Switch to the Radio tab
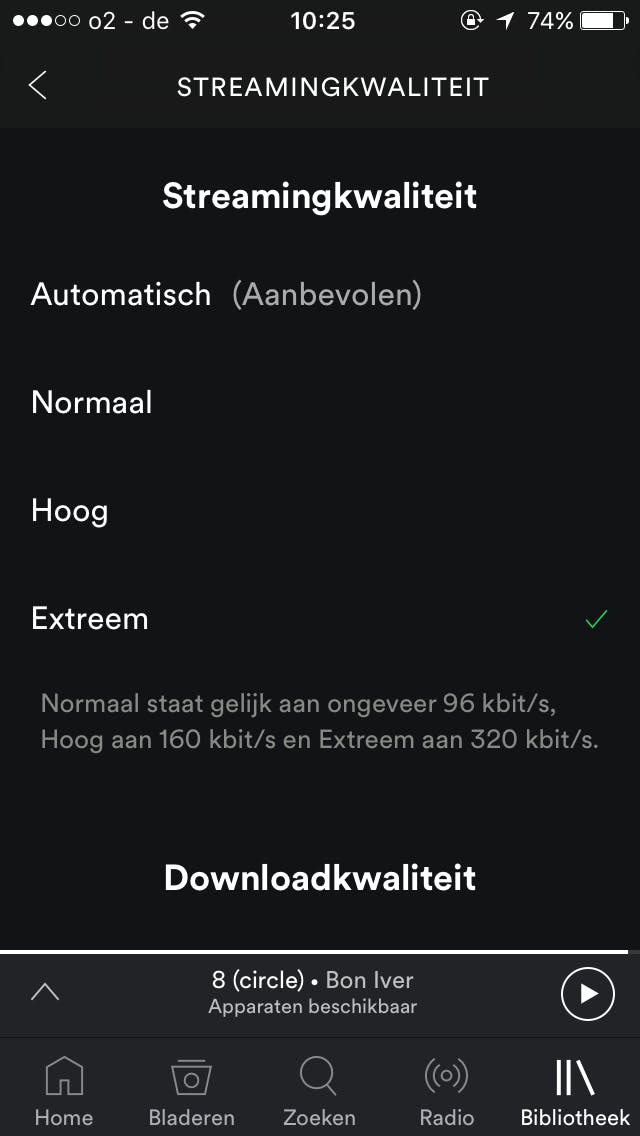Screen dimensions: 640x1136 pyautogui.click(x=447, y=1090)
